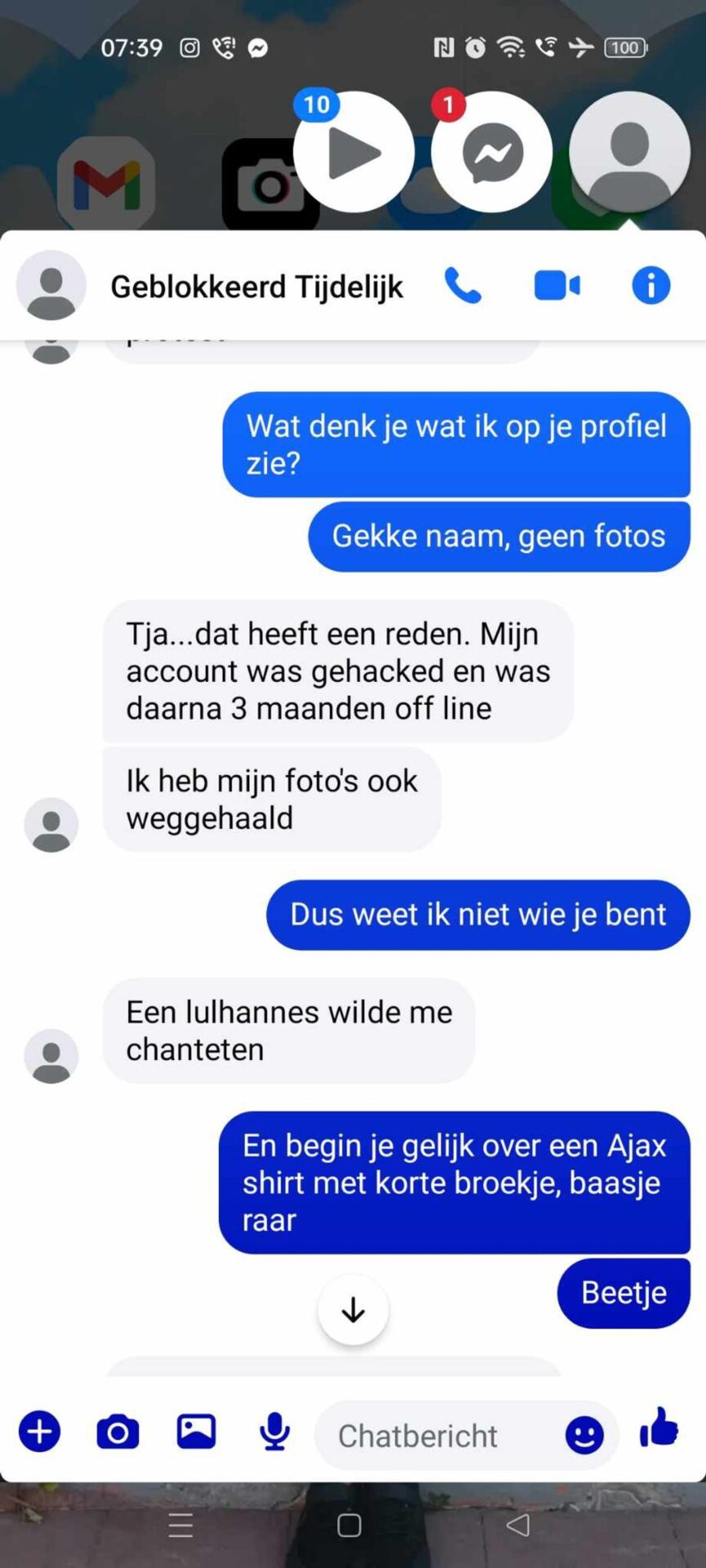Open the video chat head with 10 badge

point(354,153)
